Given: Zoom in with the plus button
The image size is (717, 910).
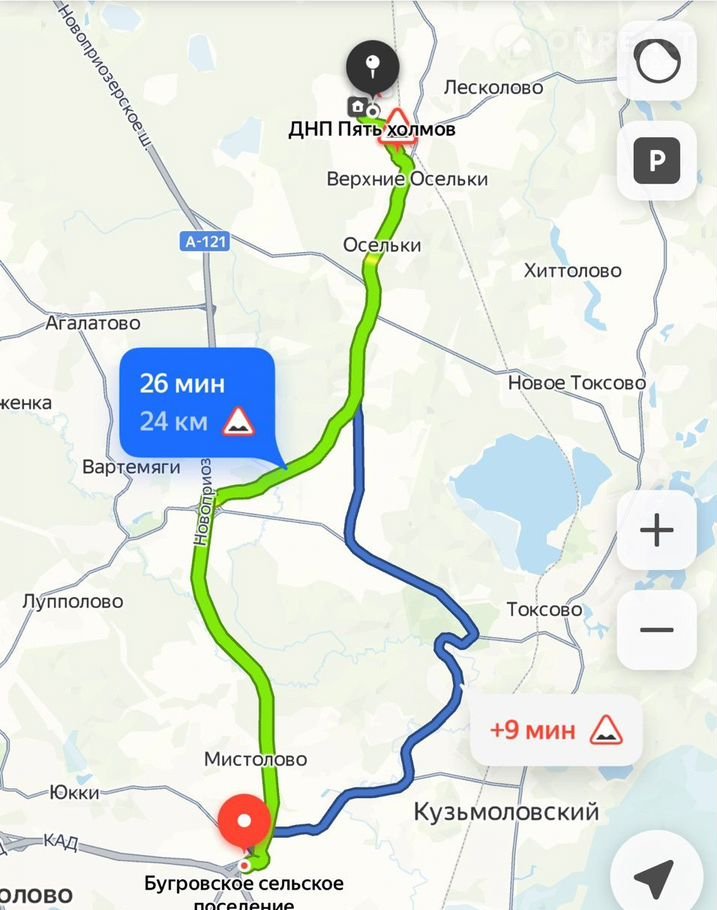Looking at the screenshot, I should click(x=656, y=530).
